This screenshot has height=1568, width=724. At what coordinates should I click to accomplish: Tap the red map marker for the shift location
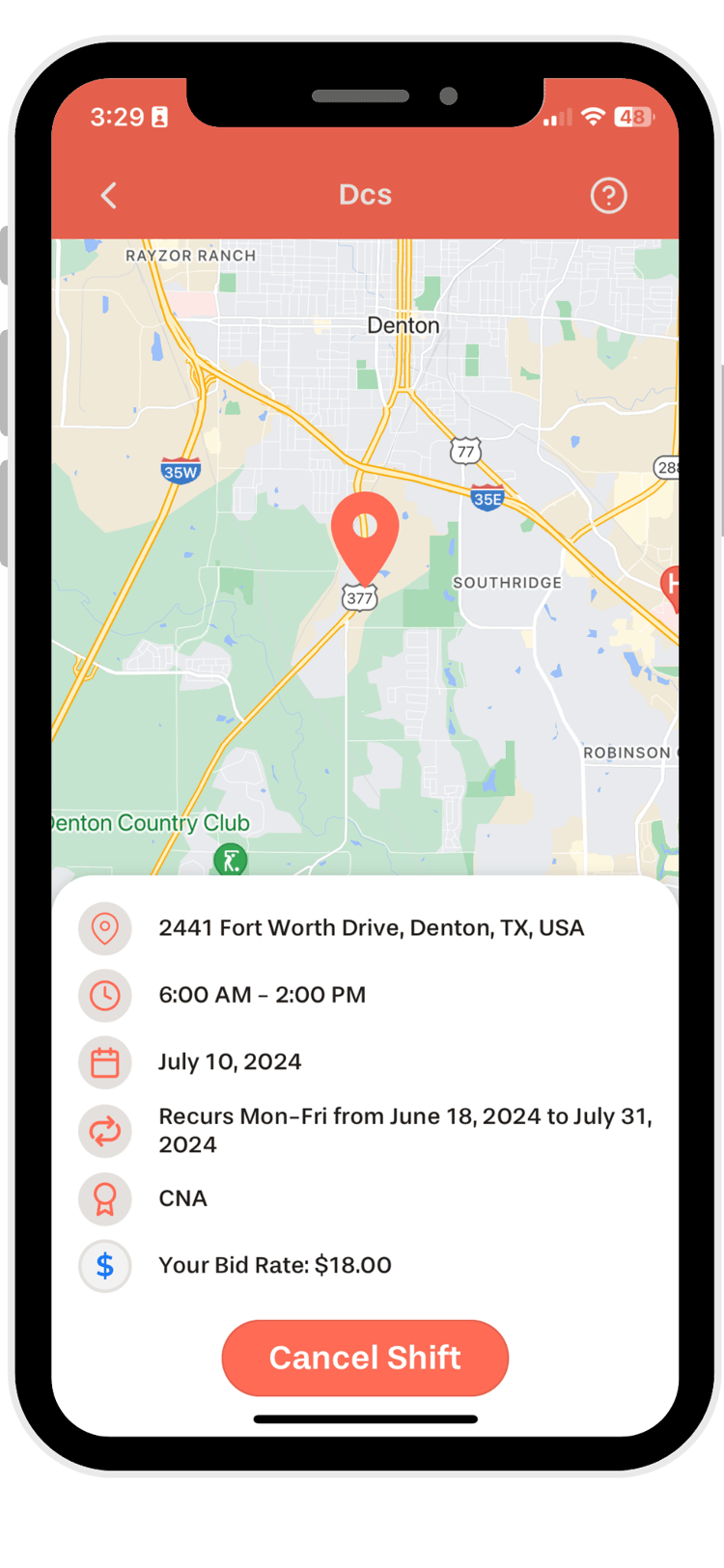coord(365,531)
